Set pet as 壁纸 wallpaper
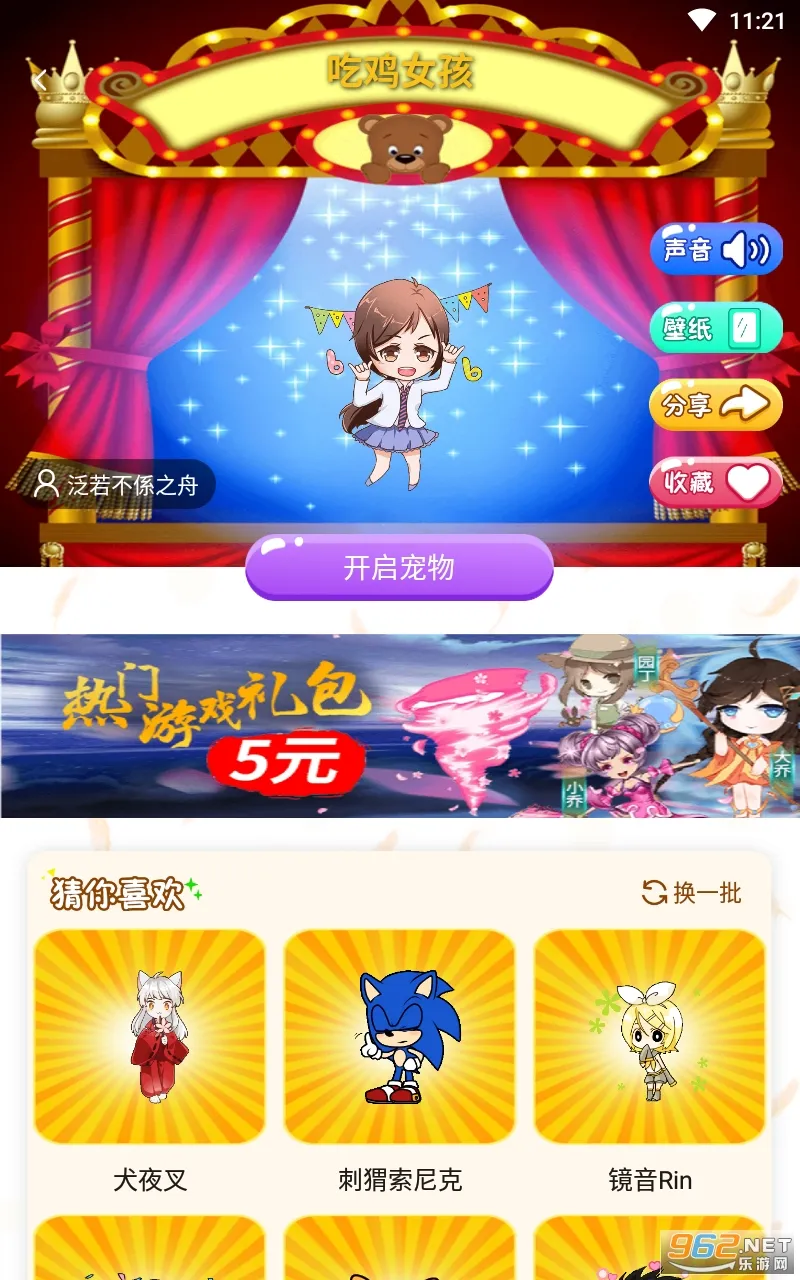This screenshot has width=800, height=1280. point(716,327)
